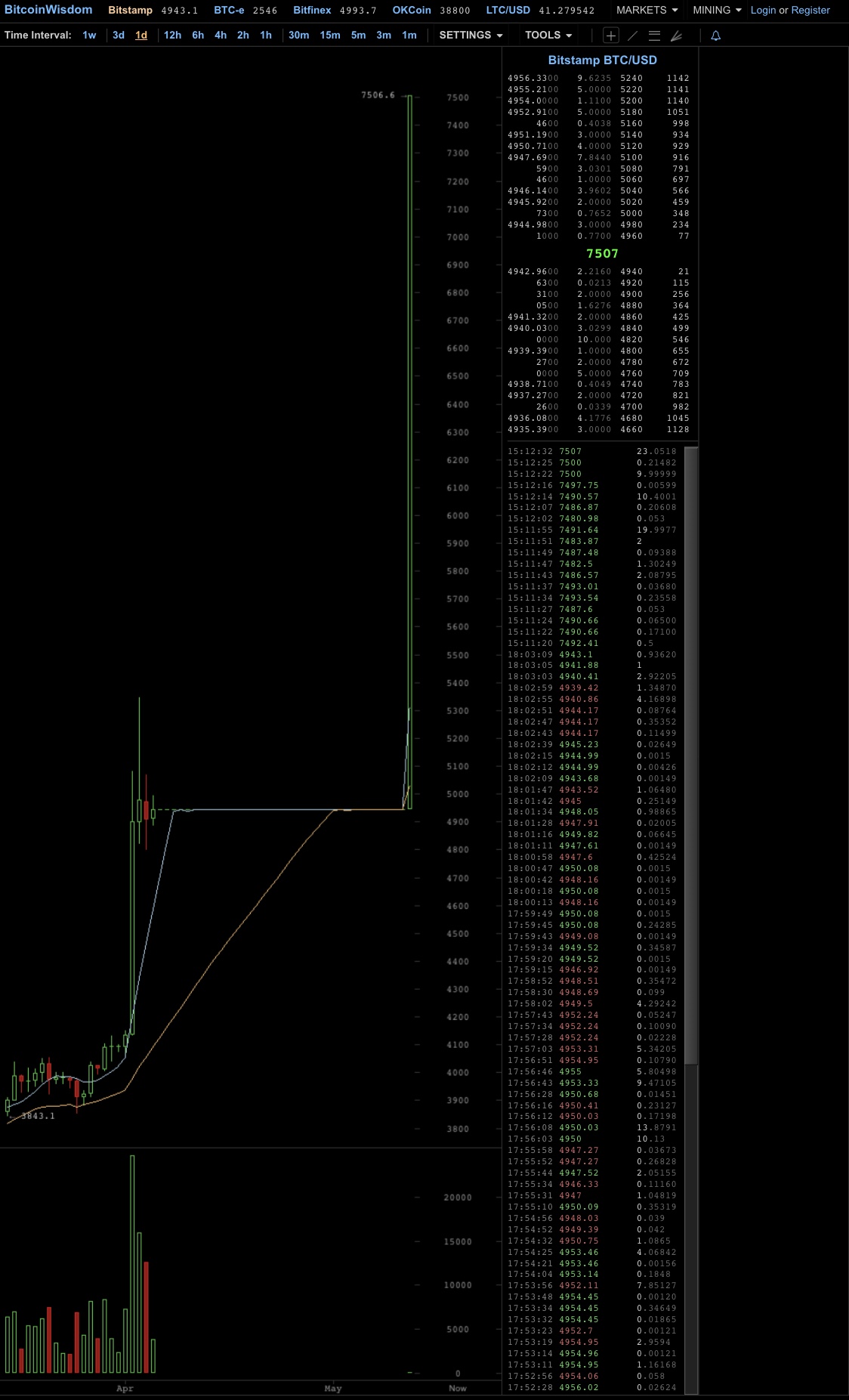Switch the chart to the 1m interval
Image resolution: width=849 pixels, height=1400 pixels.
[409, 36]
